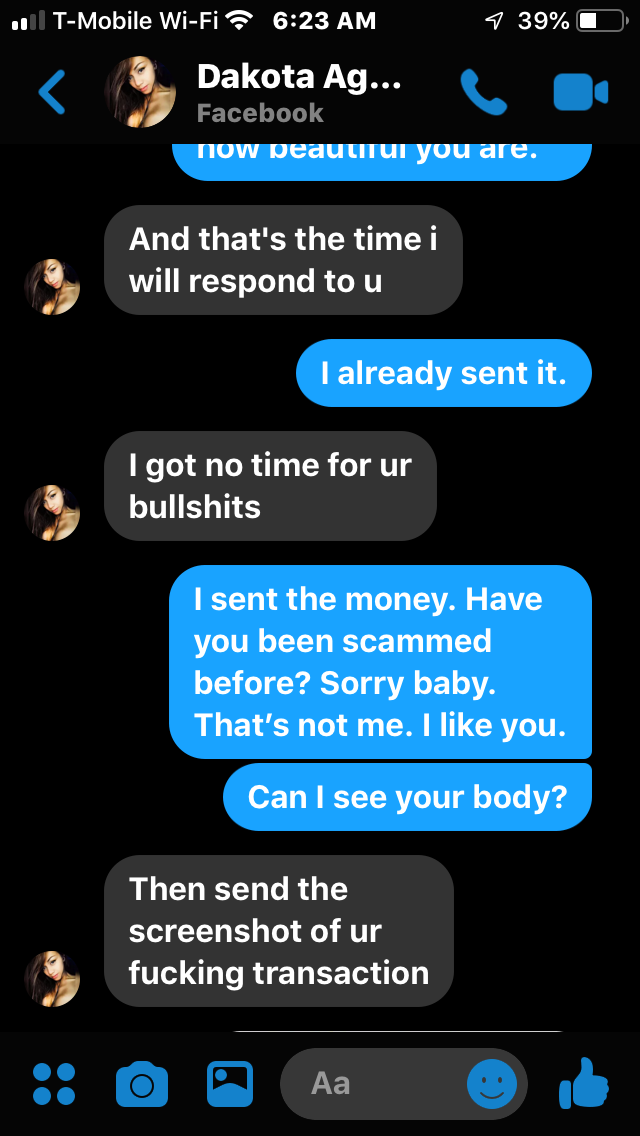640x1136 pixels.
Task: Open the camera to take a photo
Action: [142, 1083]
